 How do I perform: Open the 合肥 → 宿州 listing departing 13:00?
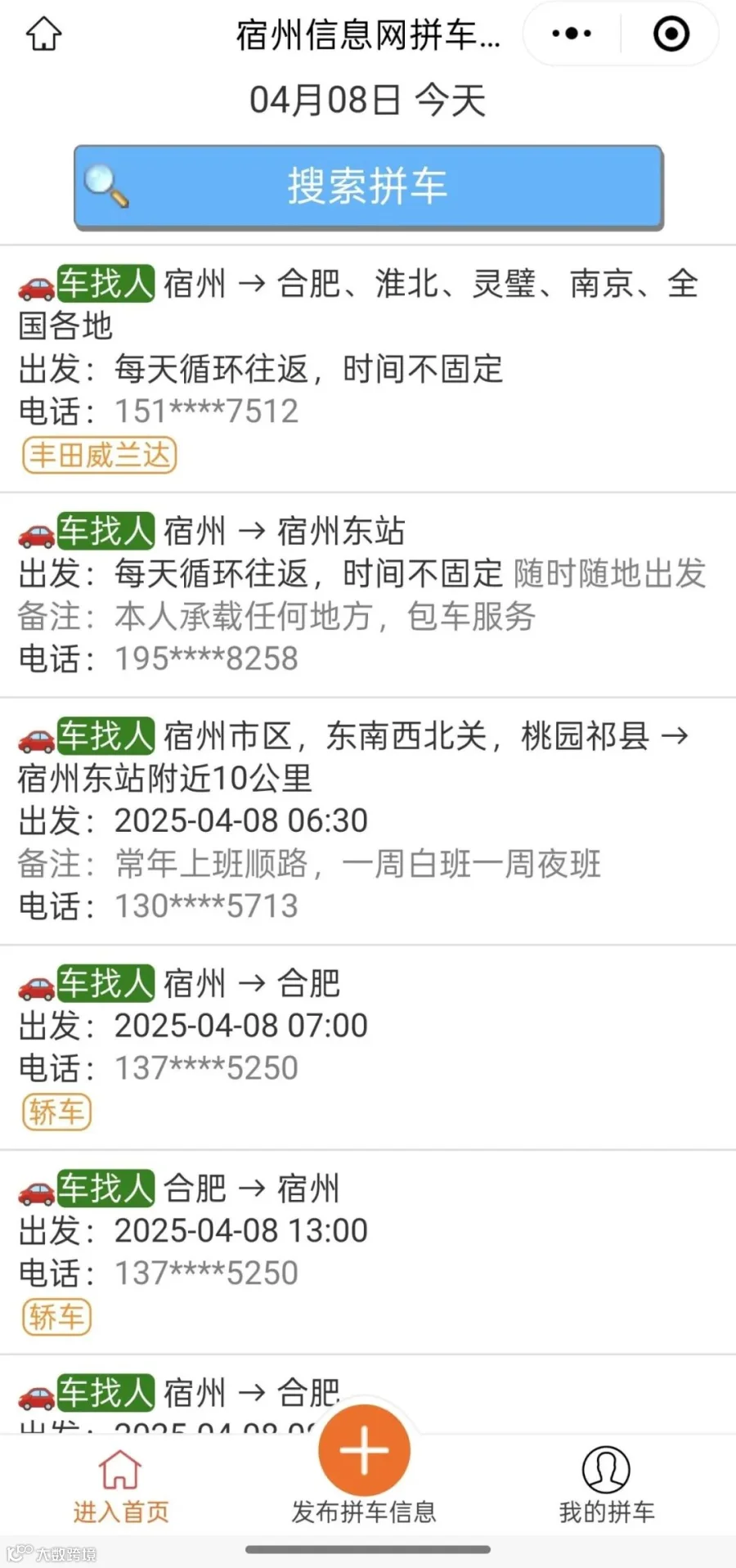tap(368, 1252)
